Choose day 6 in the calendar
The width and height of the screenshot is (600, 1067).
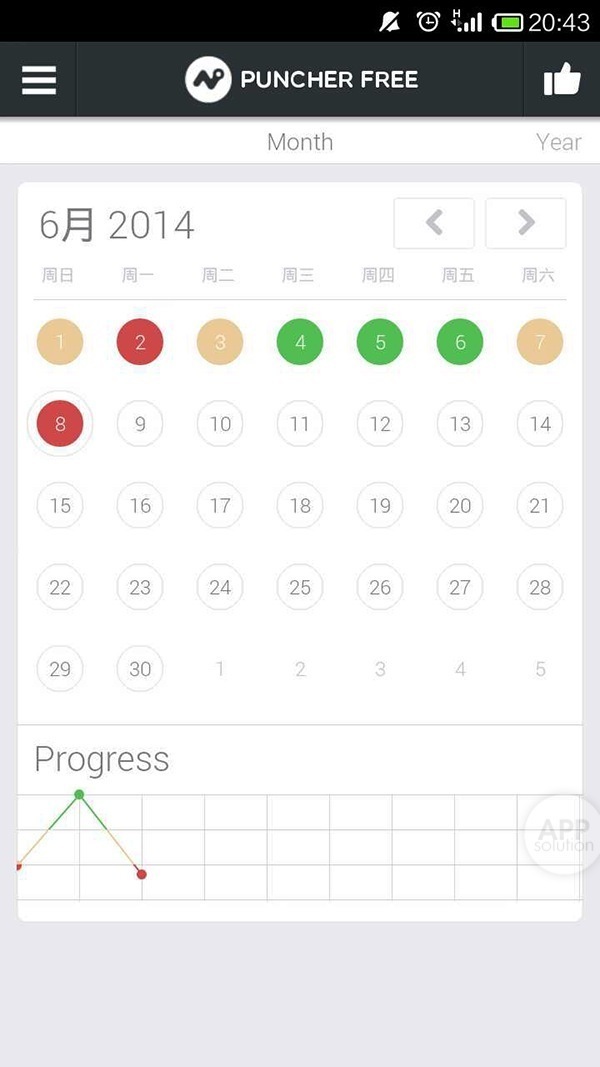(x=460, y=342)
